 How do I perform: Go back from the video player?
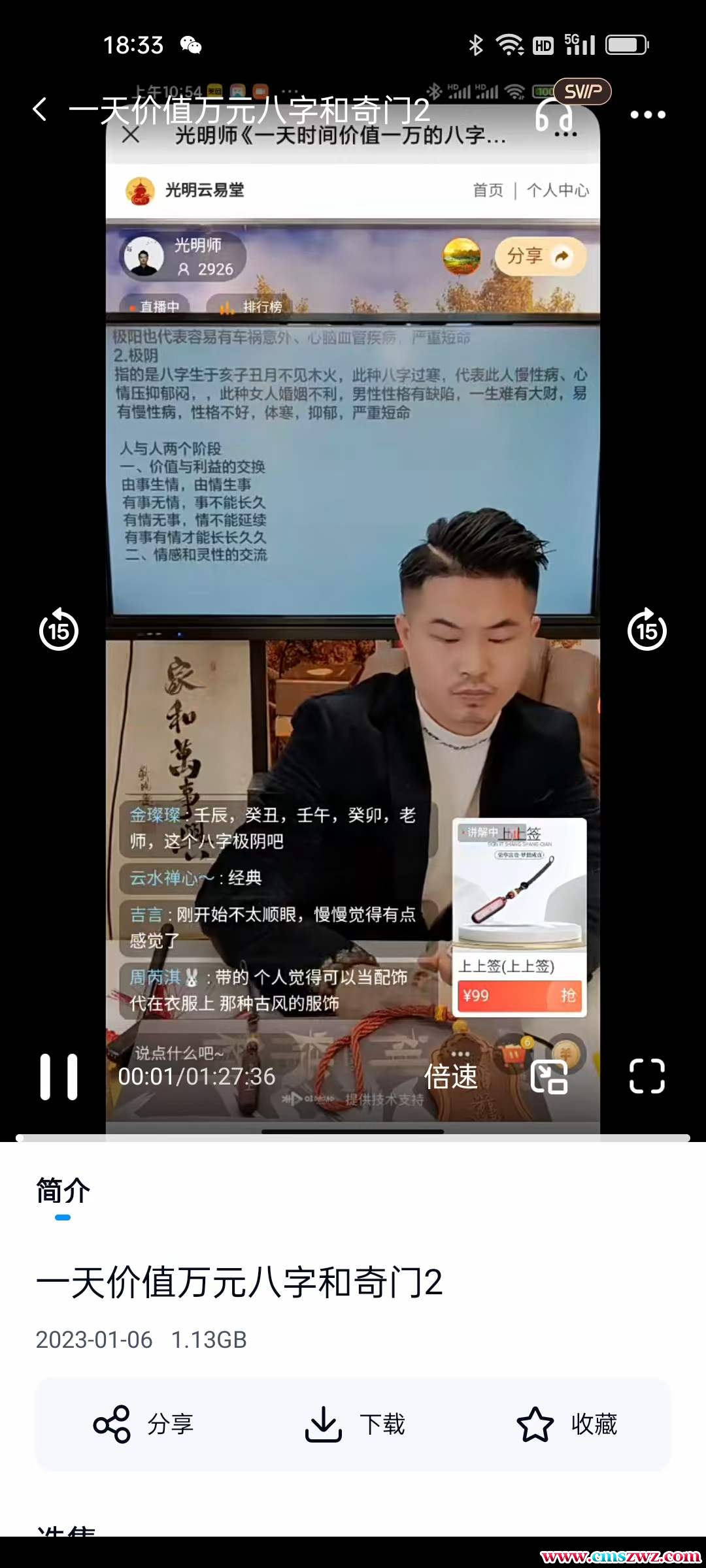(41, 110)
